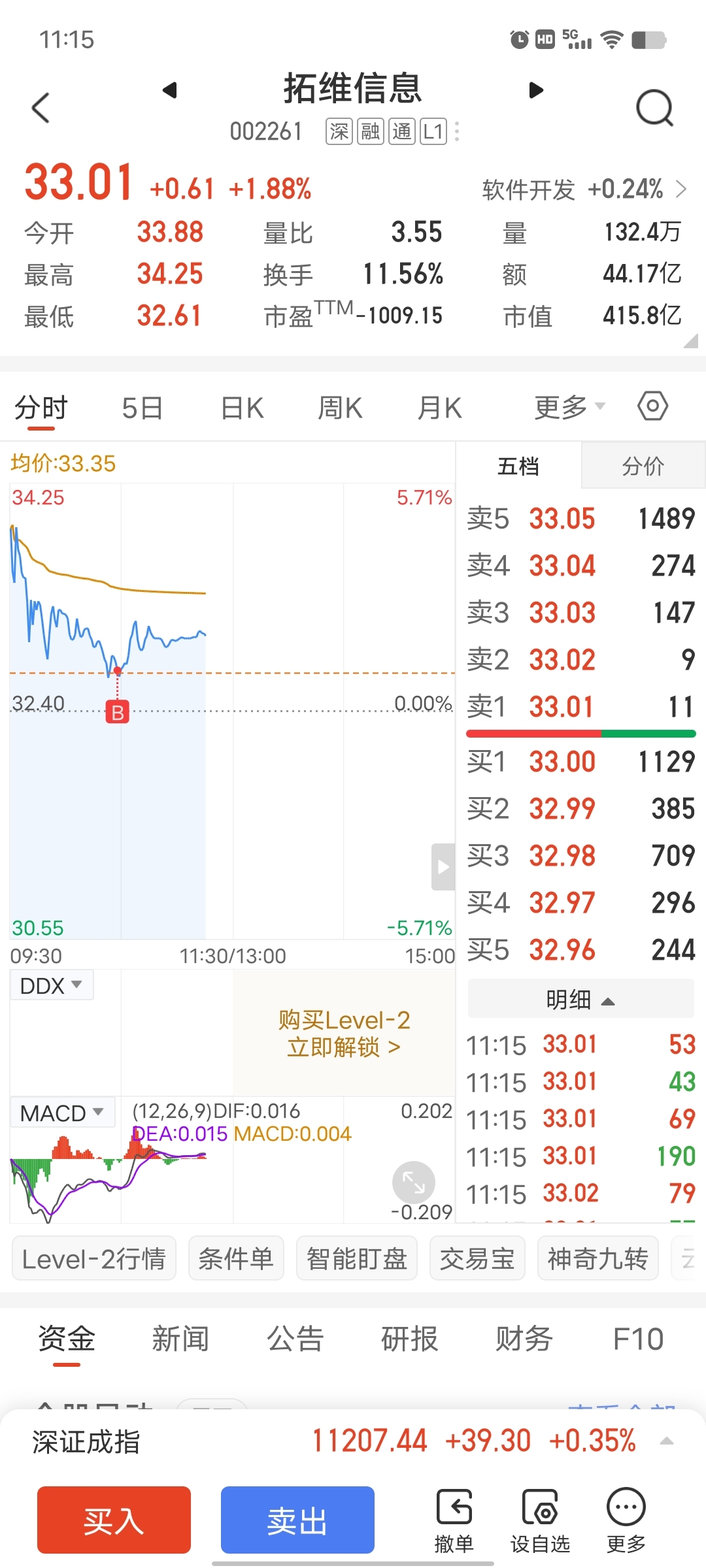
Task: Open the DDX indicator dropdown
Action: pyautogui.click(x=52, y=985)
